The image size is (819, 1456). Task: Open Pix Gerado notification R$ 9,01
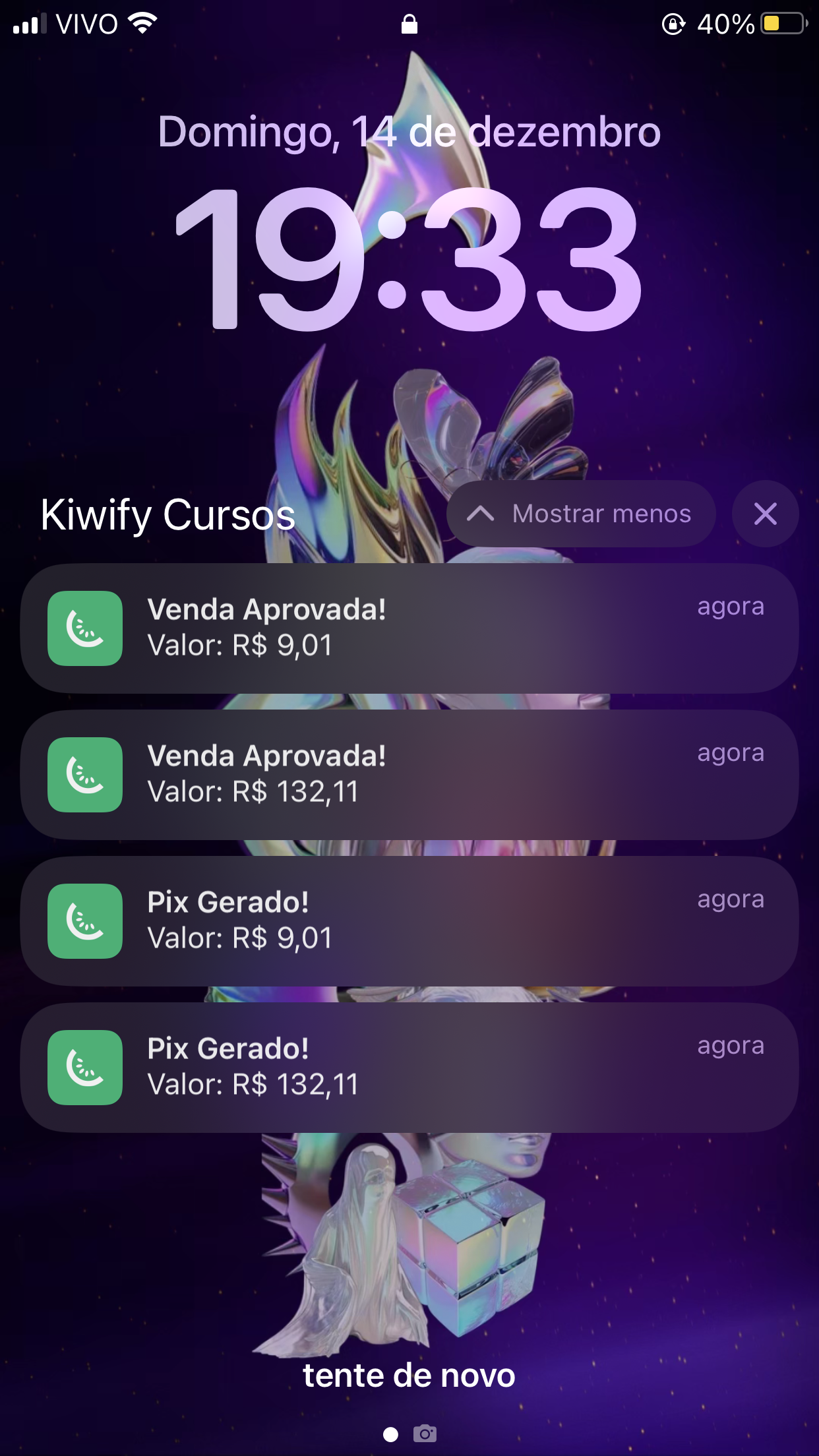pos(409,921)
